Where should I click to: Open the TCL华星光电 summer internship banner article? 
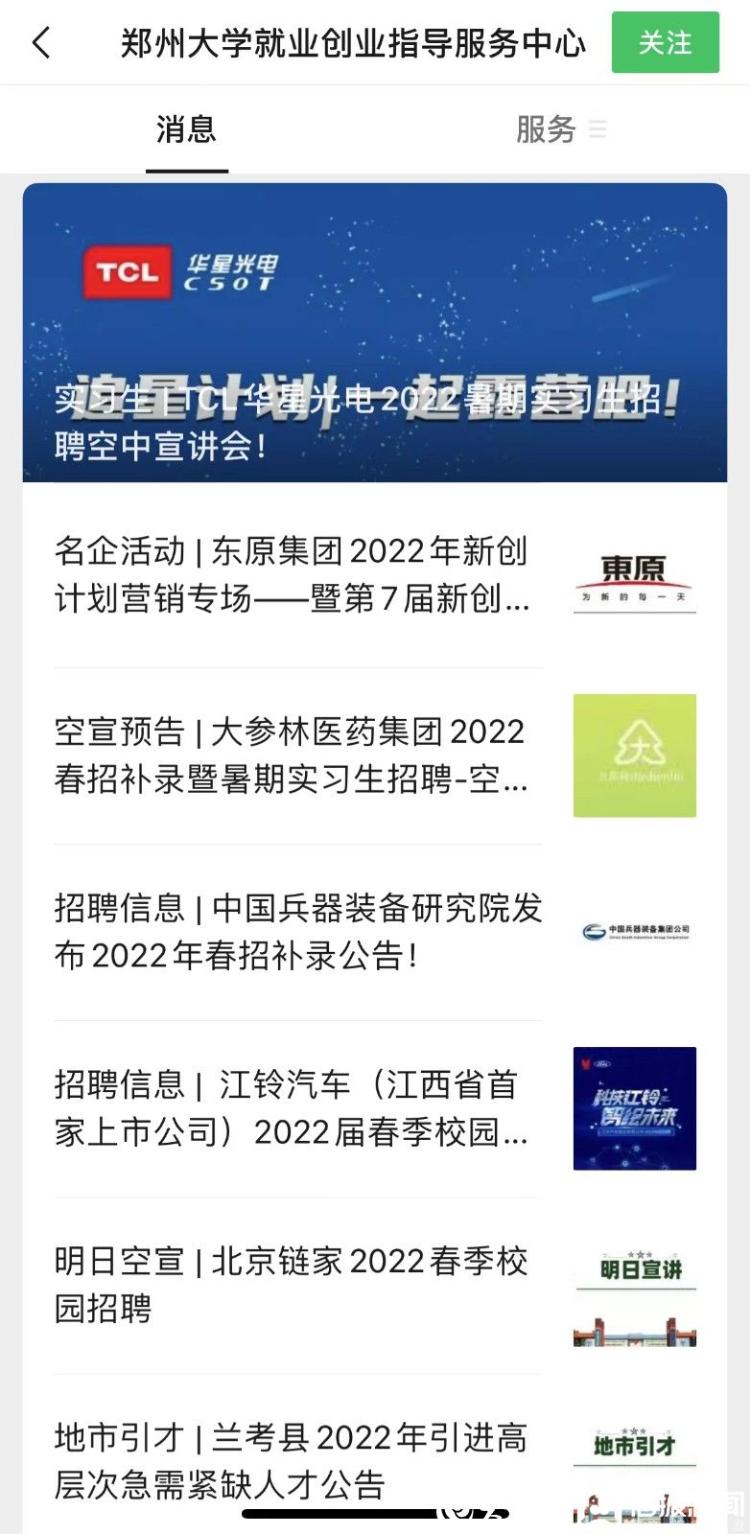(375, 332)
